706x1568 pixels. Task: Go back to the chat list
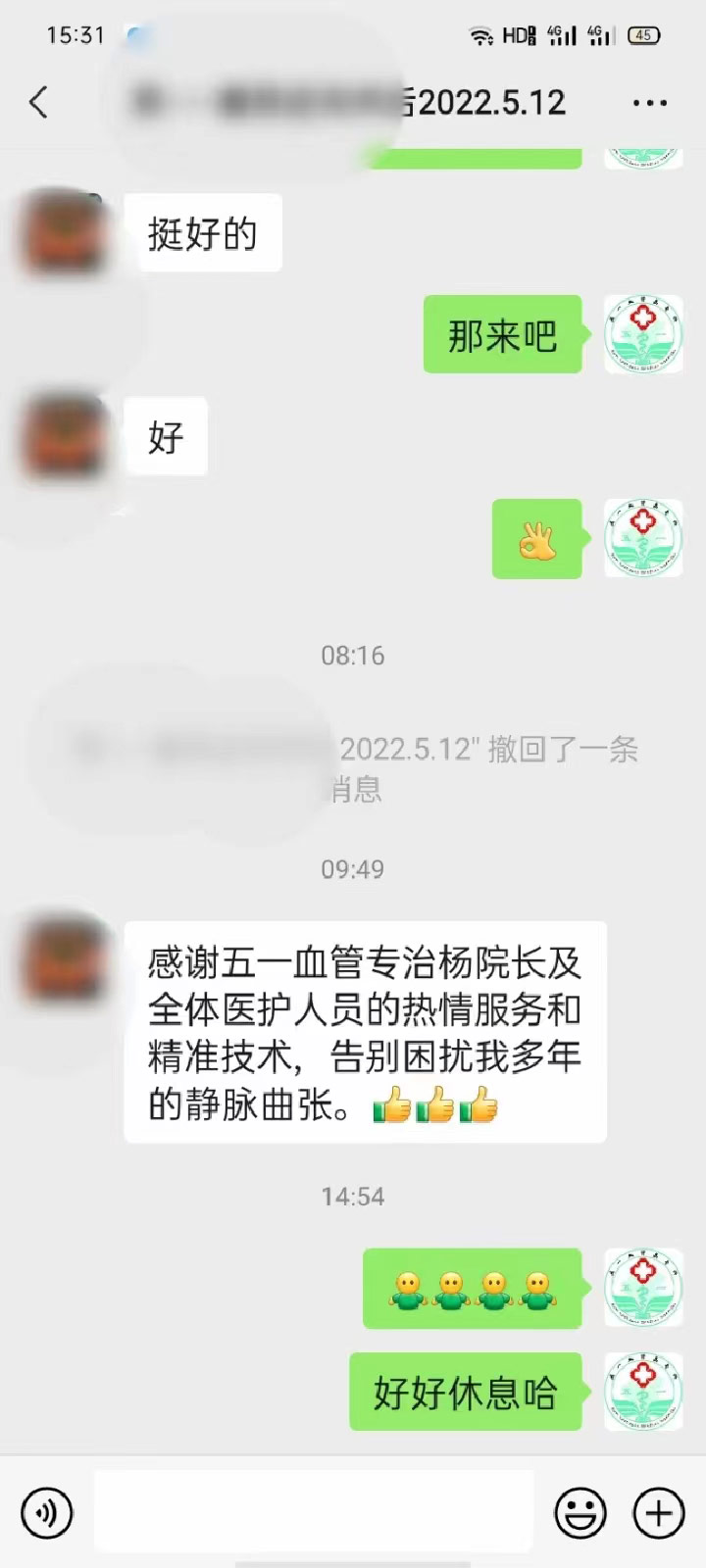pos(39,102)
